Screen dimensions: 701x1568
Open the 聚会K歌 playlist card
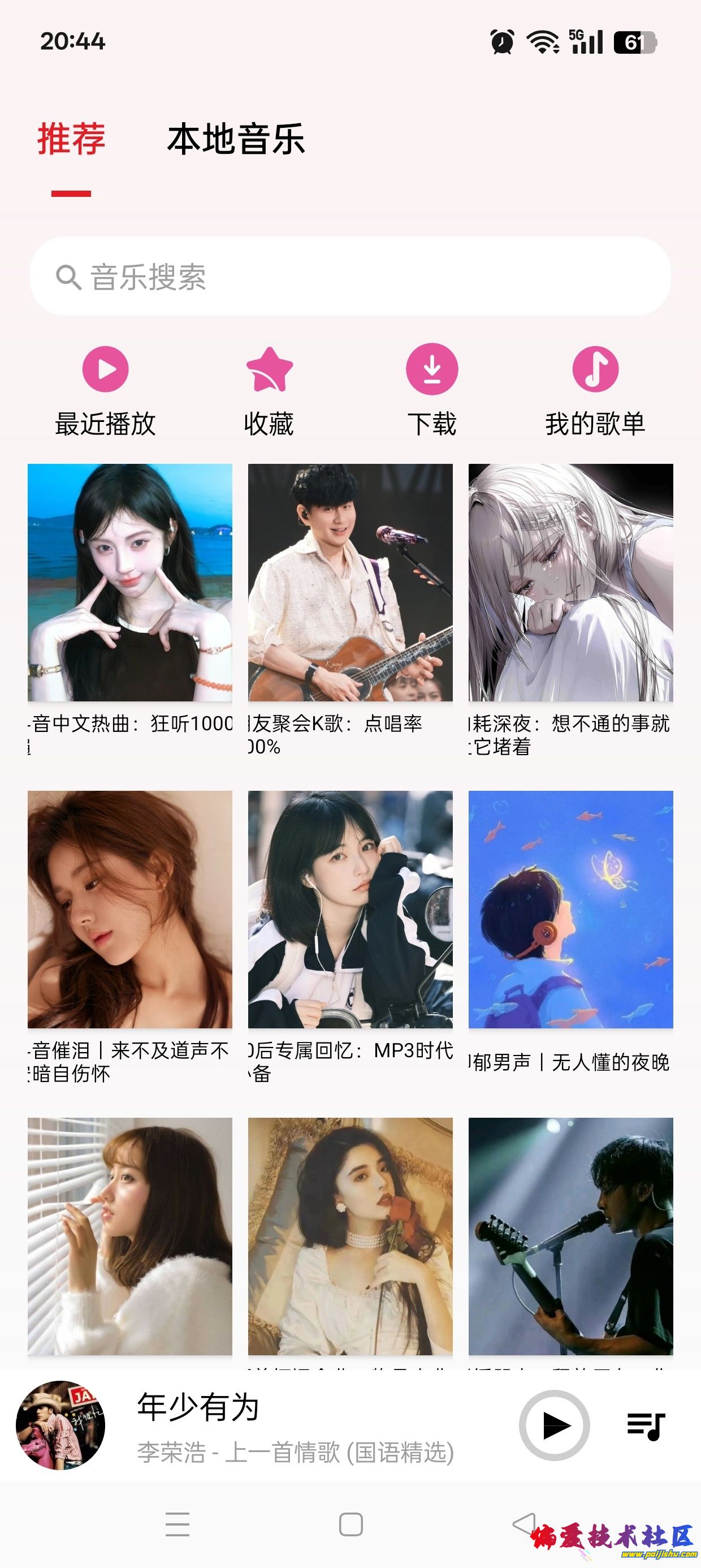[350, 583]
